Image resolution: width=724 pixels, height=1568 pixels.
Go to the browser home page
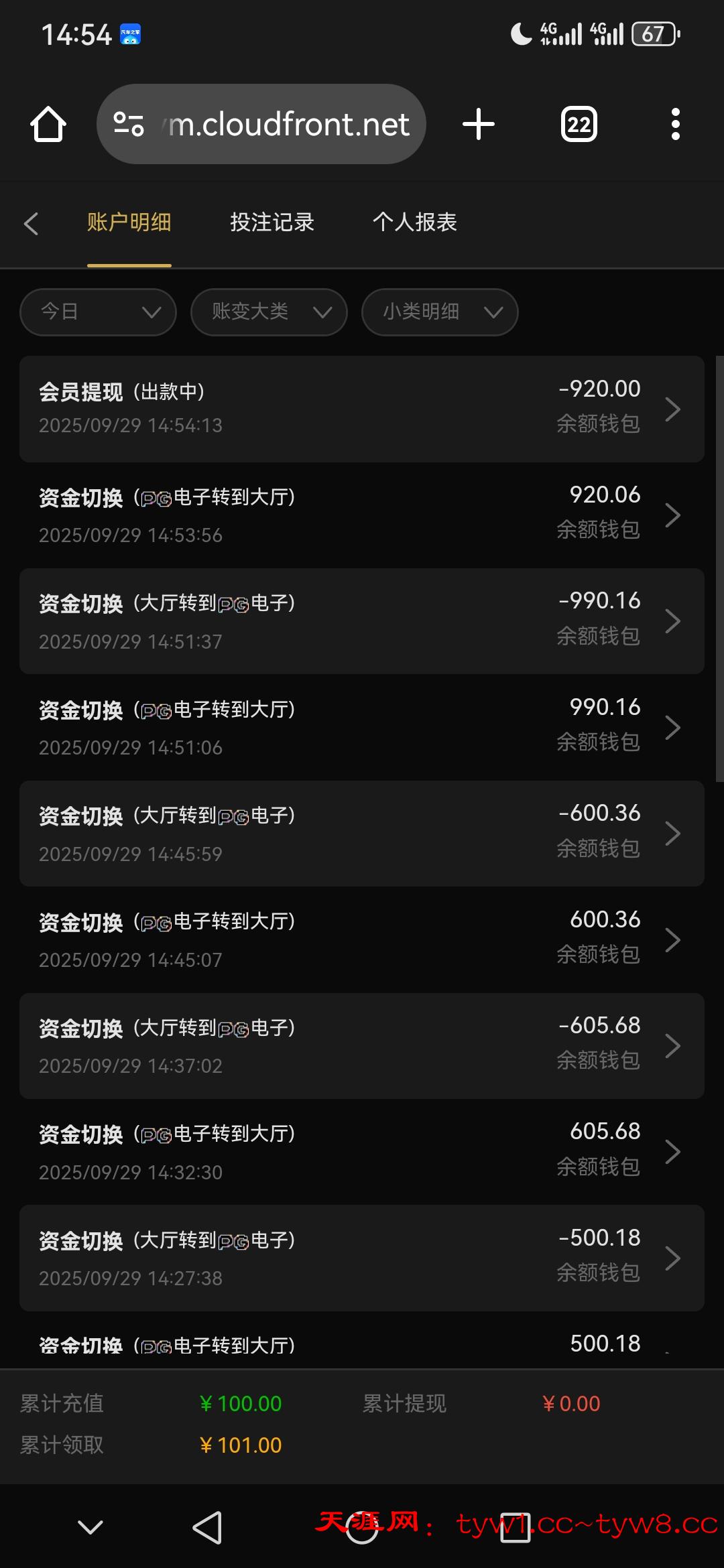click(48, 125)
